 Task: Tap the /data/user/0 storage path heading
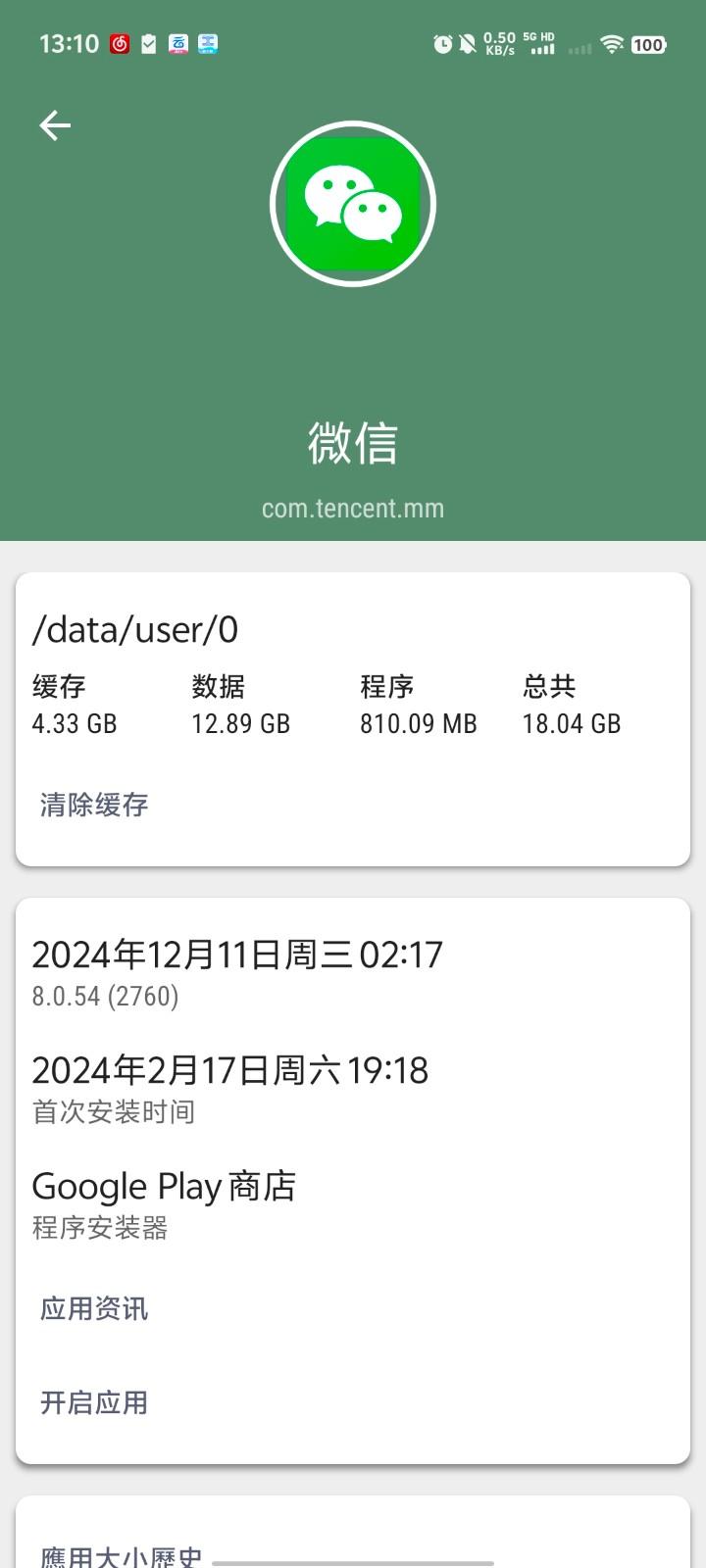(x=137, y=629)
